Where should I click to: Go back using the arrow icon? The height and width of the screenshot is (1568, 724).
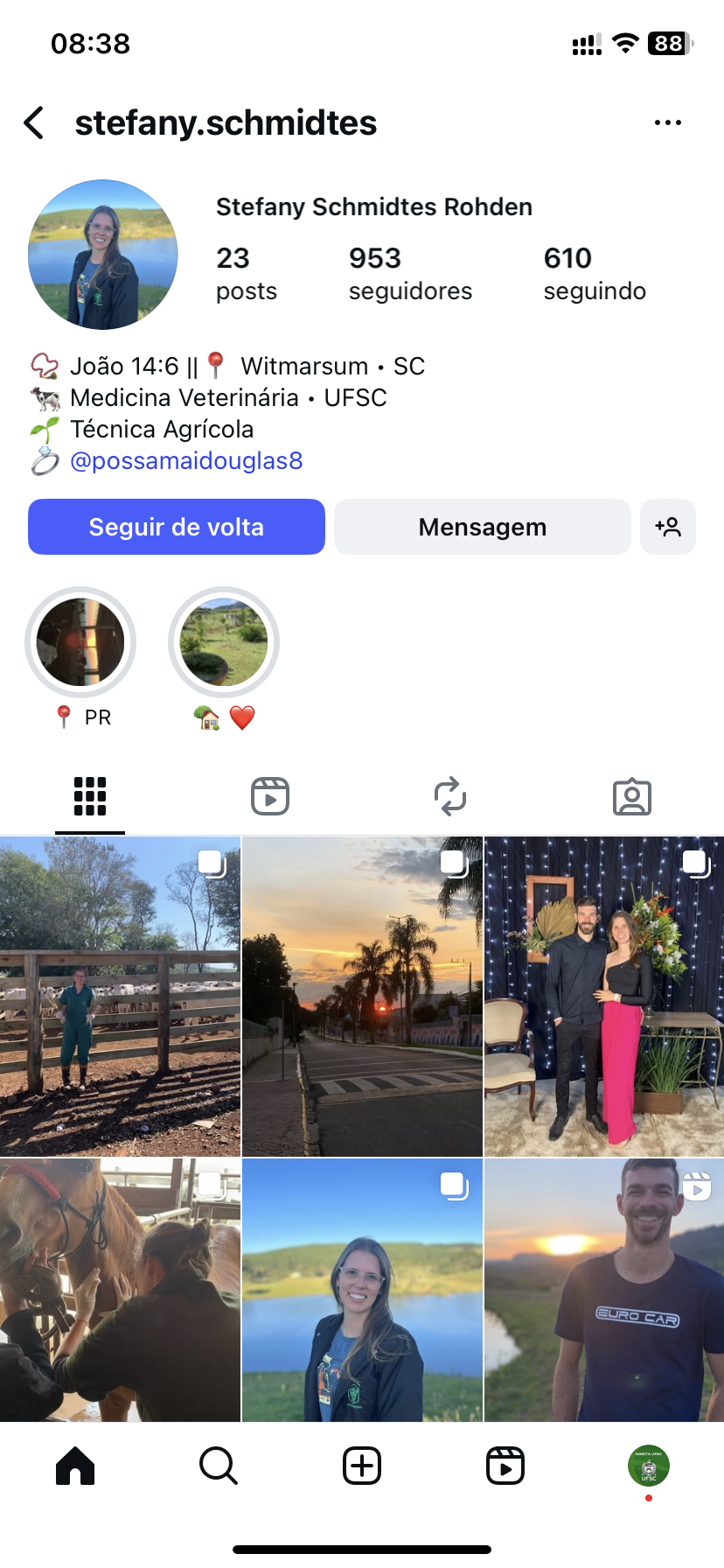(x=35, y=123)
